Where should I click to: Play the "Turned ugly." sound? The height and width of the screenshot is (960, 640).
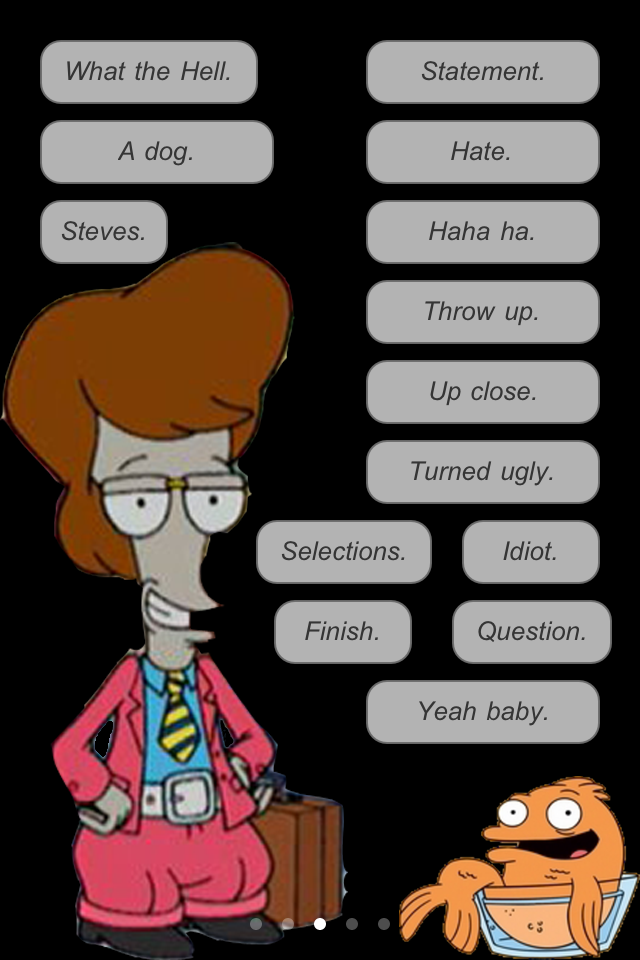point(482,472)
